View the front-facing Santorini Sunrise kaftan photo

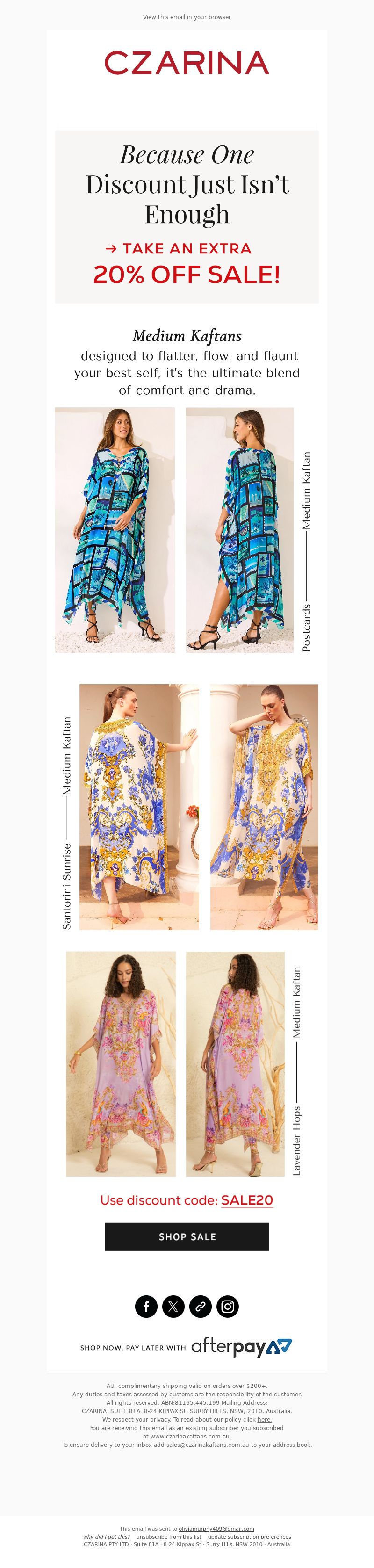click(x=264, y=807)
